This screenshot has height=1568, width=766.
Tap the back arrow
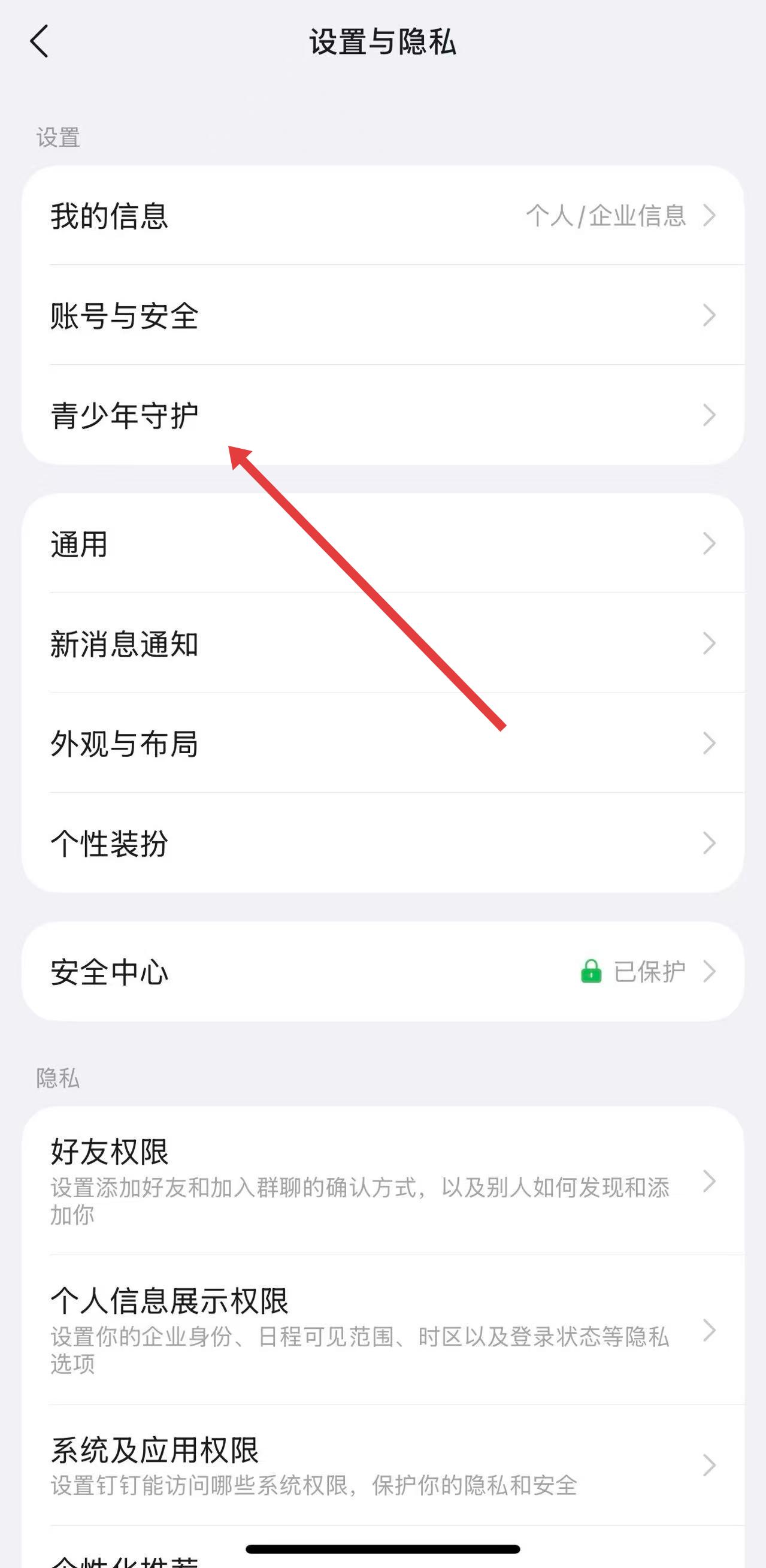click(x=40, y=41)
